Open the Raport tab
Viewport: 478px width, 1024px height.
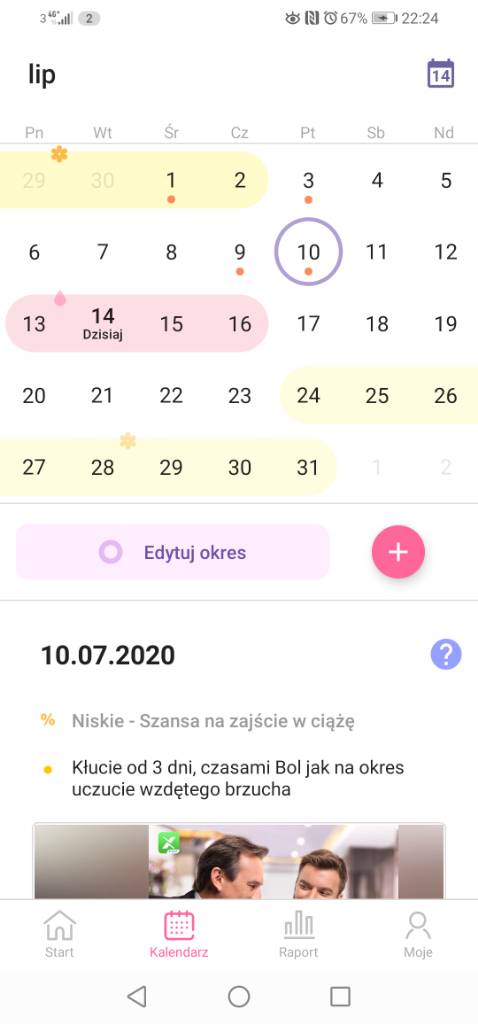(298, 935)
